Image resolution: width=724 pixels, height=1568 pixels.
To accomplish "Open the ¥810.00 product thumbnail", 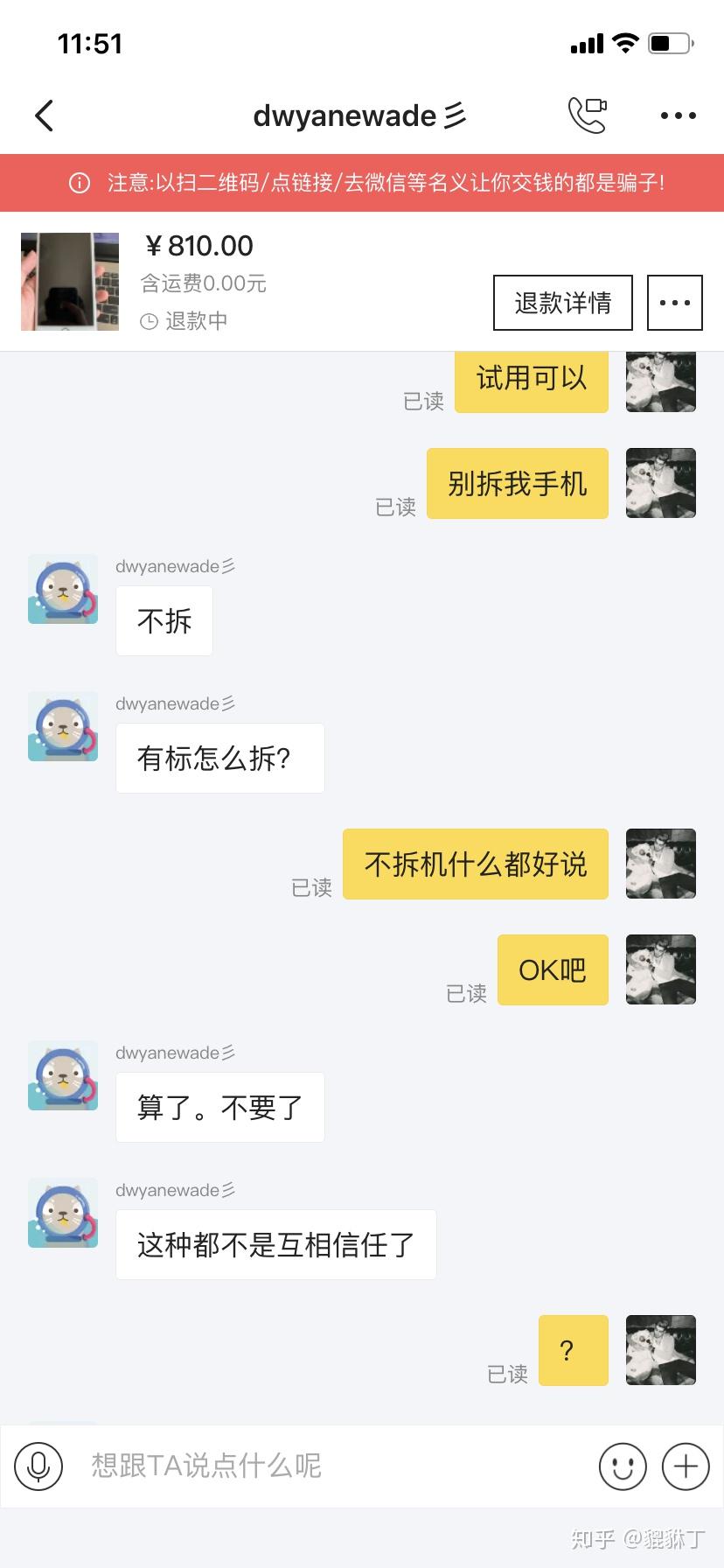I will (x=70, y=281).
